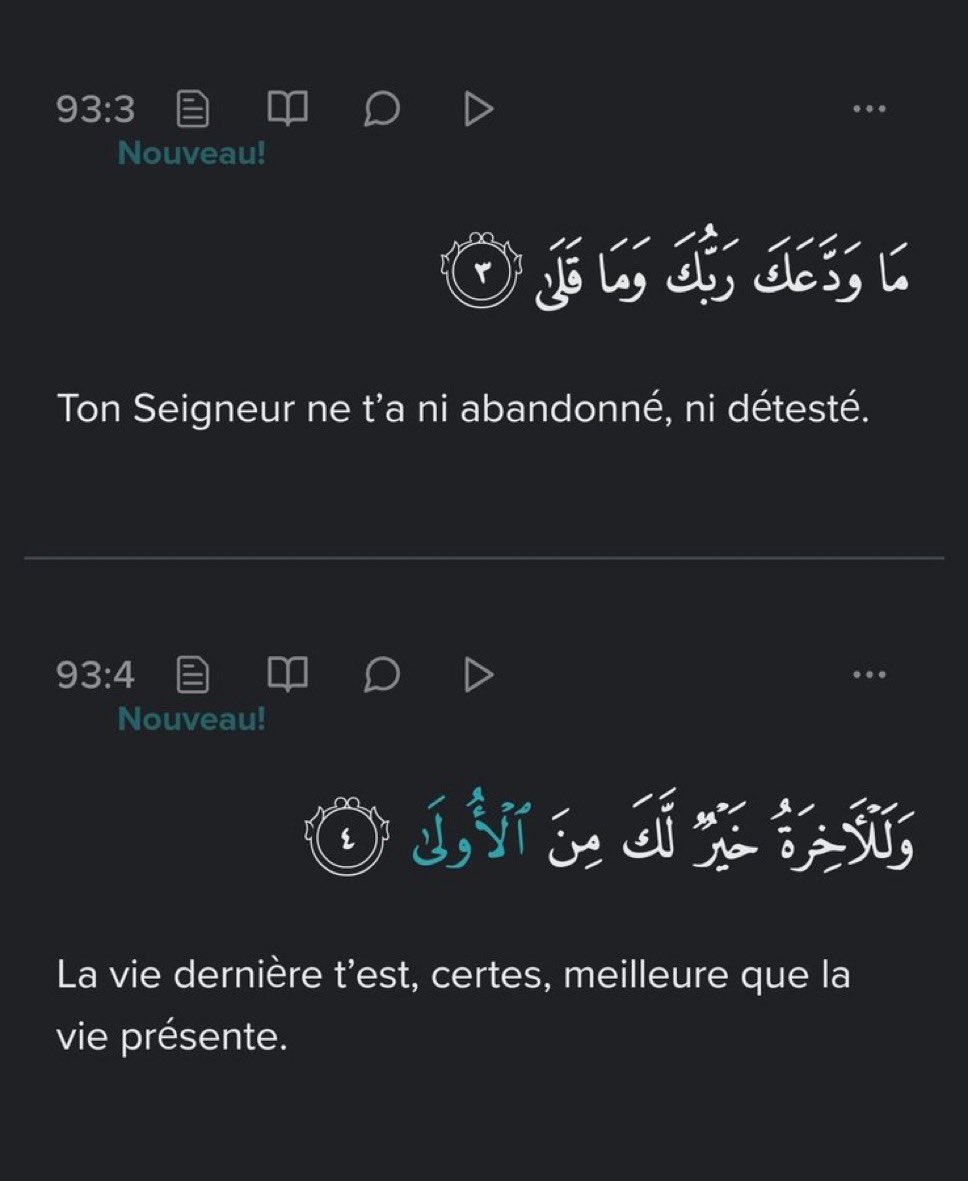This screenshot has width=968, height=1181.
Task: Open reflections bubble for verse 93:4
Action: coord(382,675)
